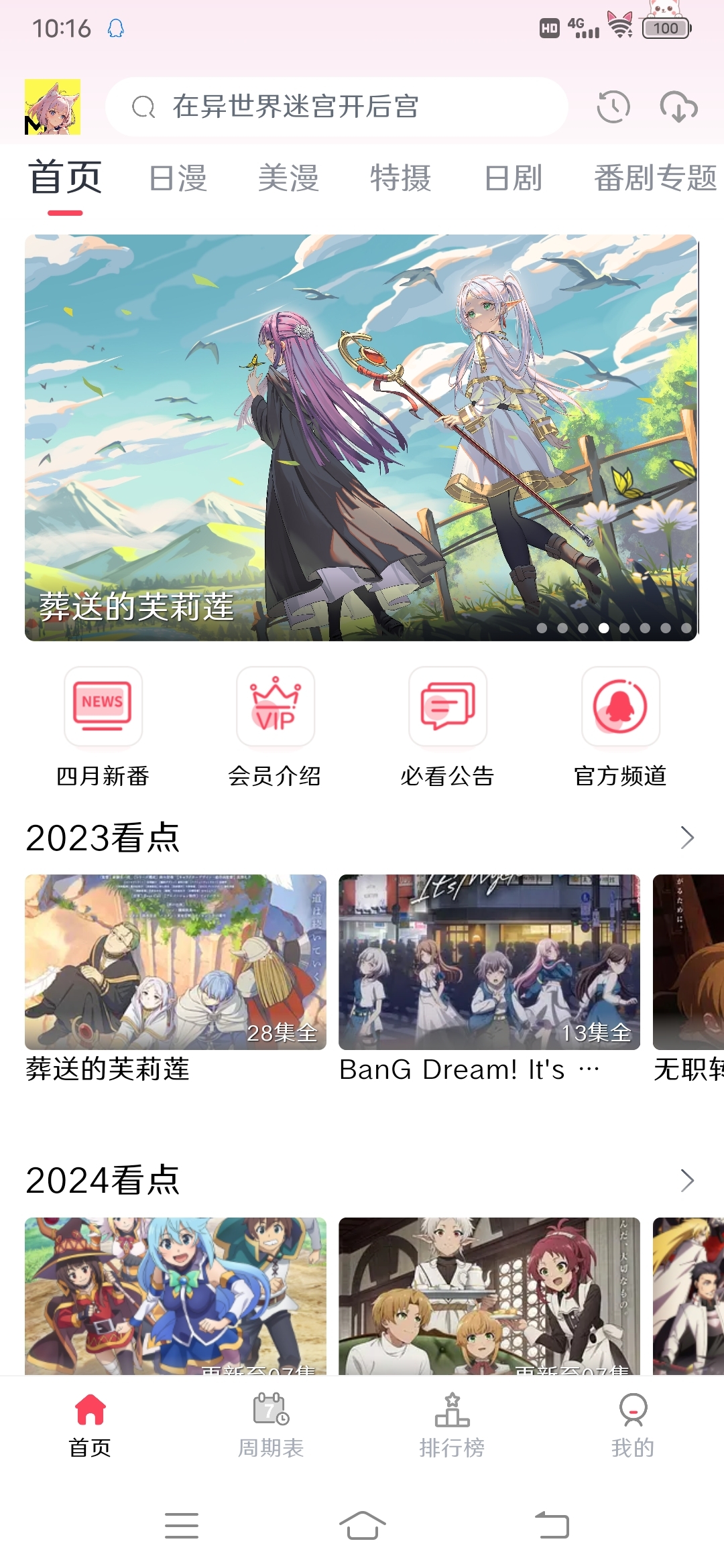
Task: Expand the 2024看点 section arrow
Action: tap(687, 1180)
